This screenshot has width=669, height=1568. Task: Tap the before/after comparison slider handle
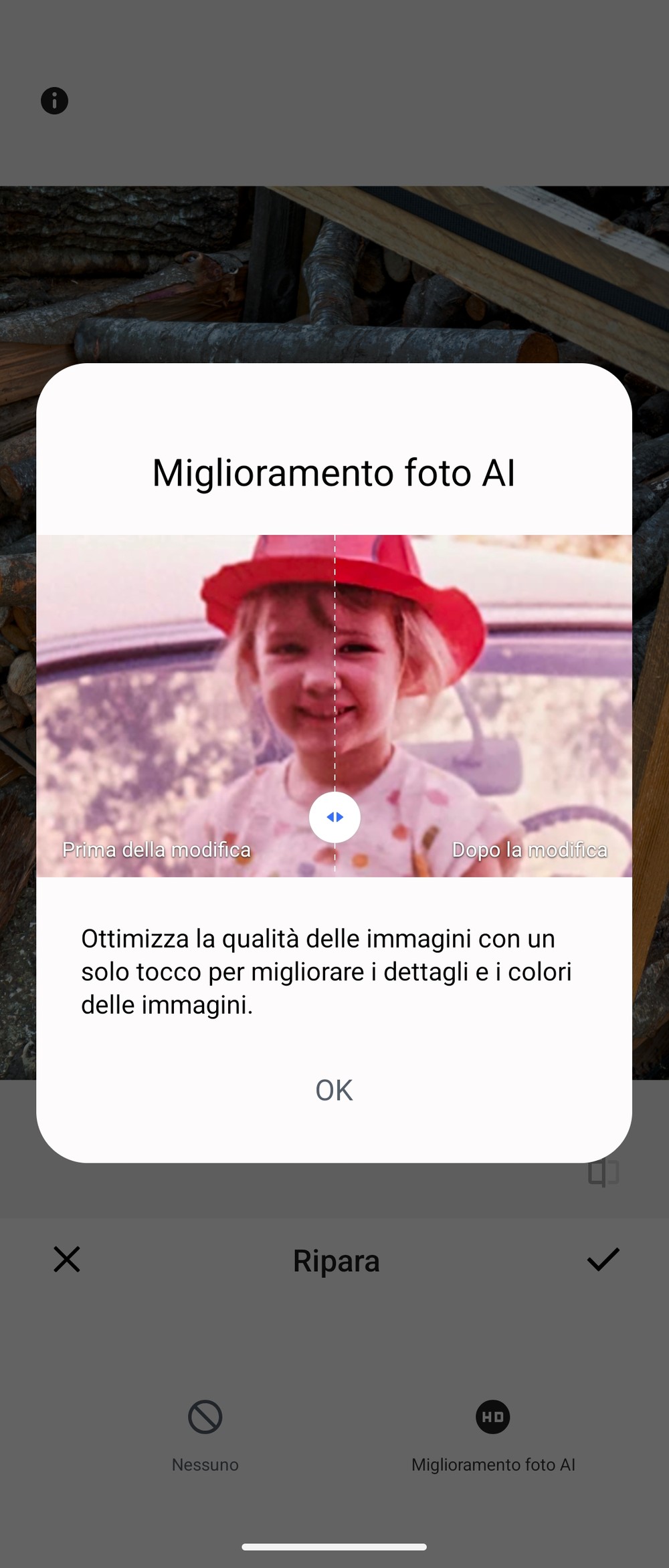(x=334, y=817)
